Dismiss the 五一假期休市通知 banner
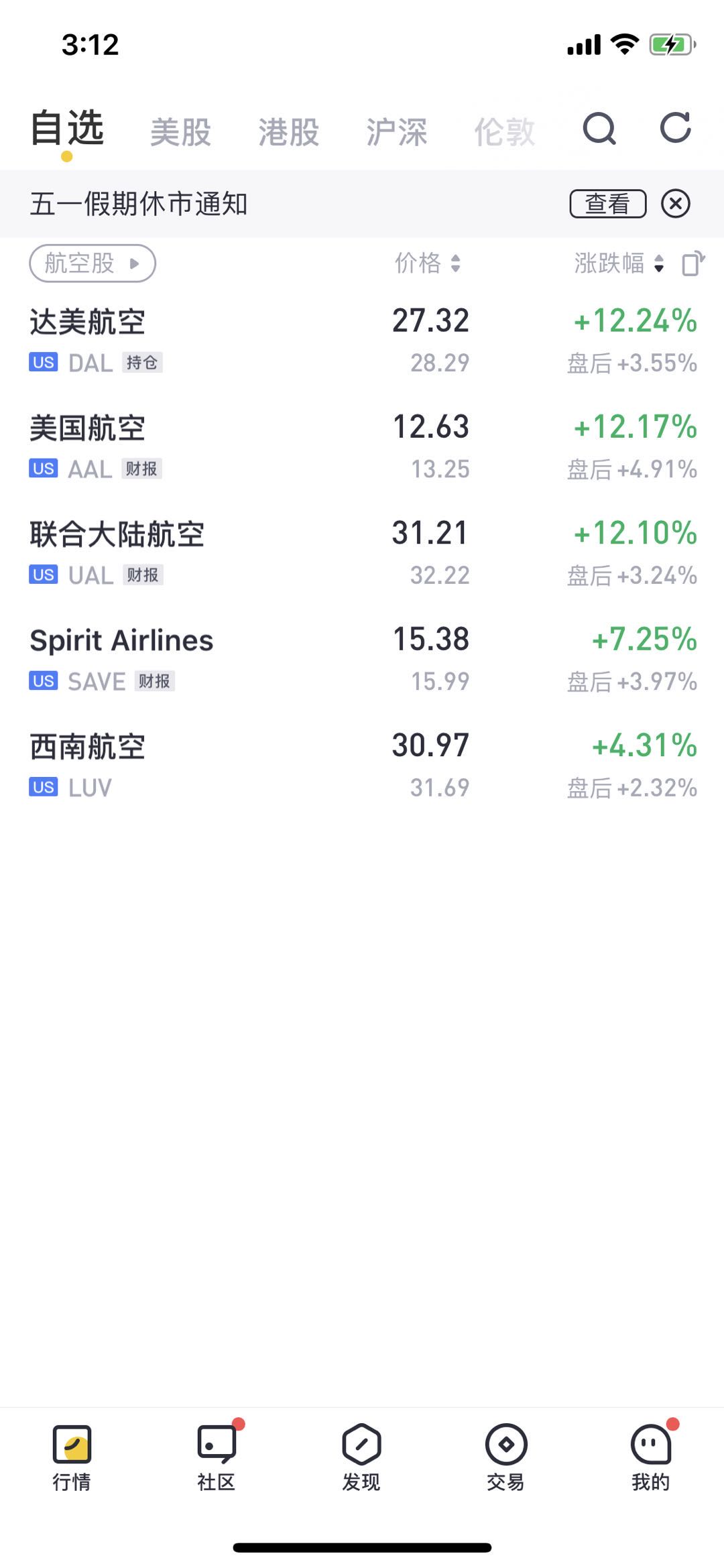This screenshot has height=1568, width=724. click(x=676, y=203)
